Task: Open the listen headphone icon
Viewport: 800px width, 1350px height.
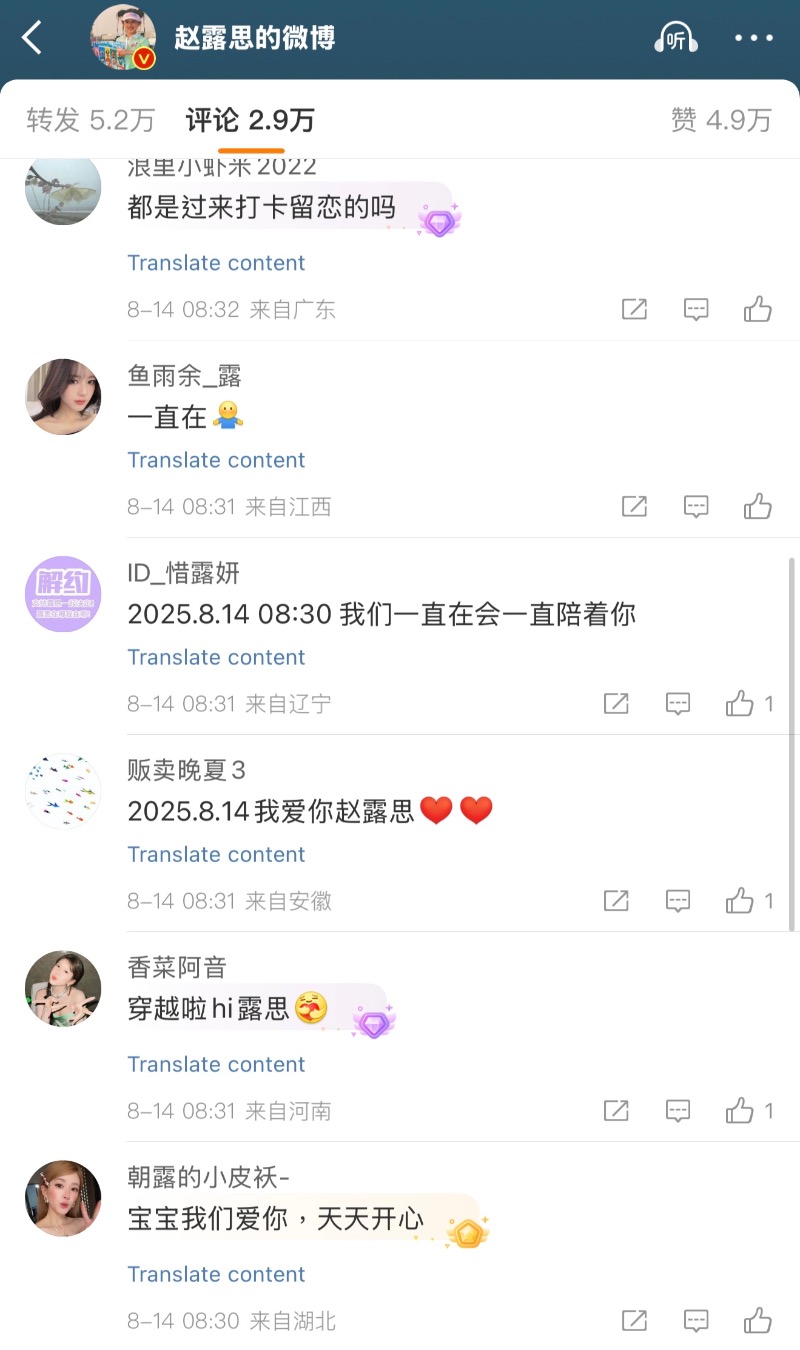Action: point(676,39)
